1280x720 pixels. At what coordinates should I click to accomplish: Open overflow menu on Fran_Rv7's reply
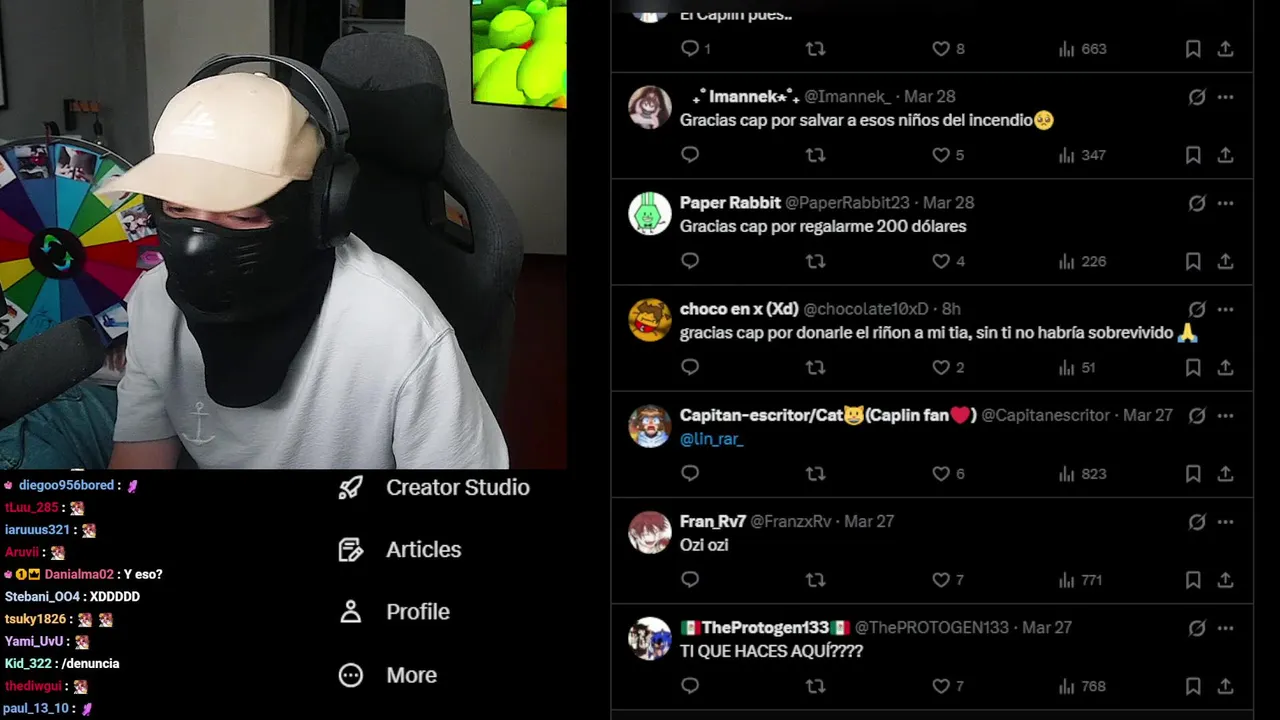[x=1225, y=522]
